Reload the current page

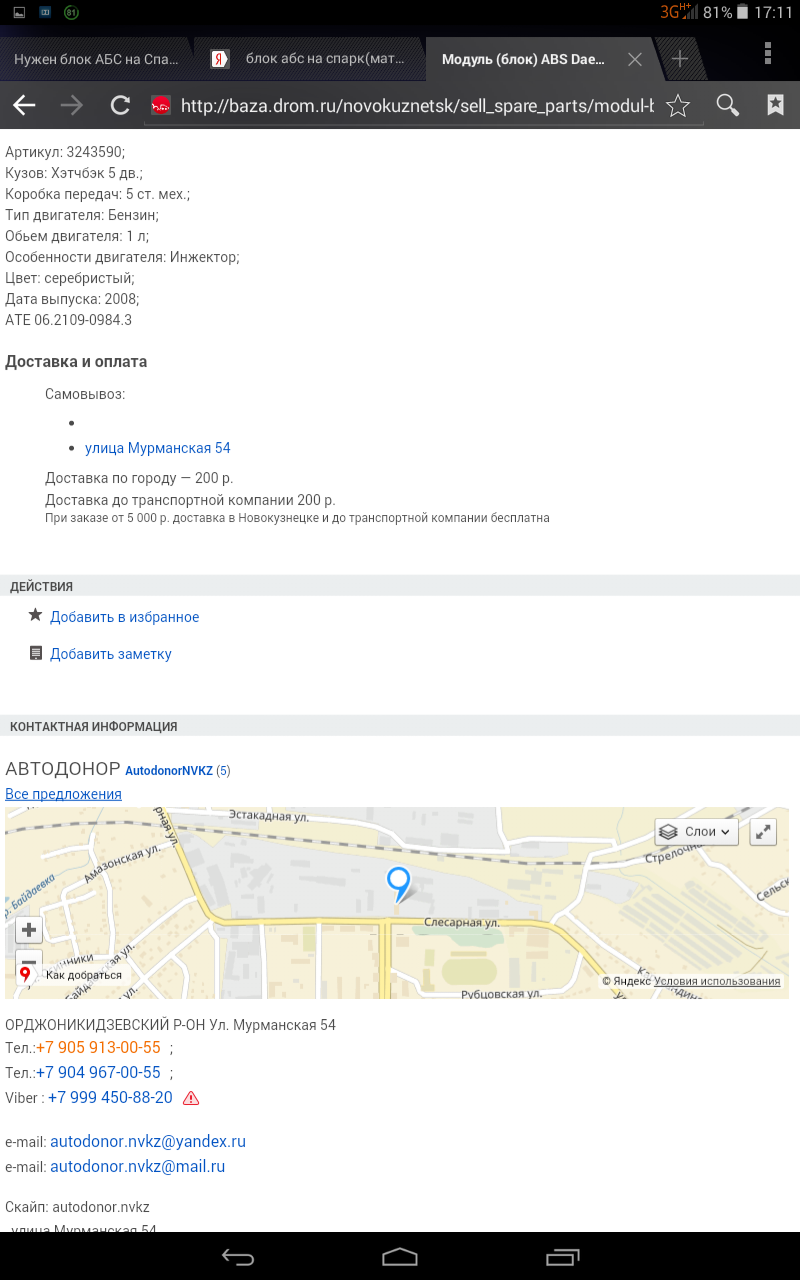[x=120, y=105]
